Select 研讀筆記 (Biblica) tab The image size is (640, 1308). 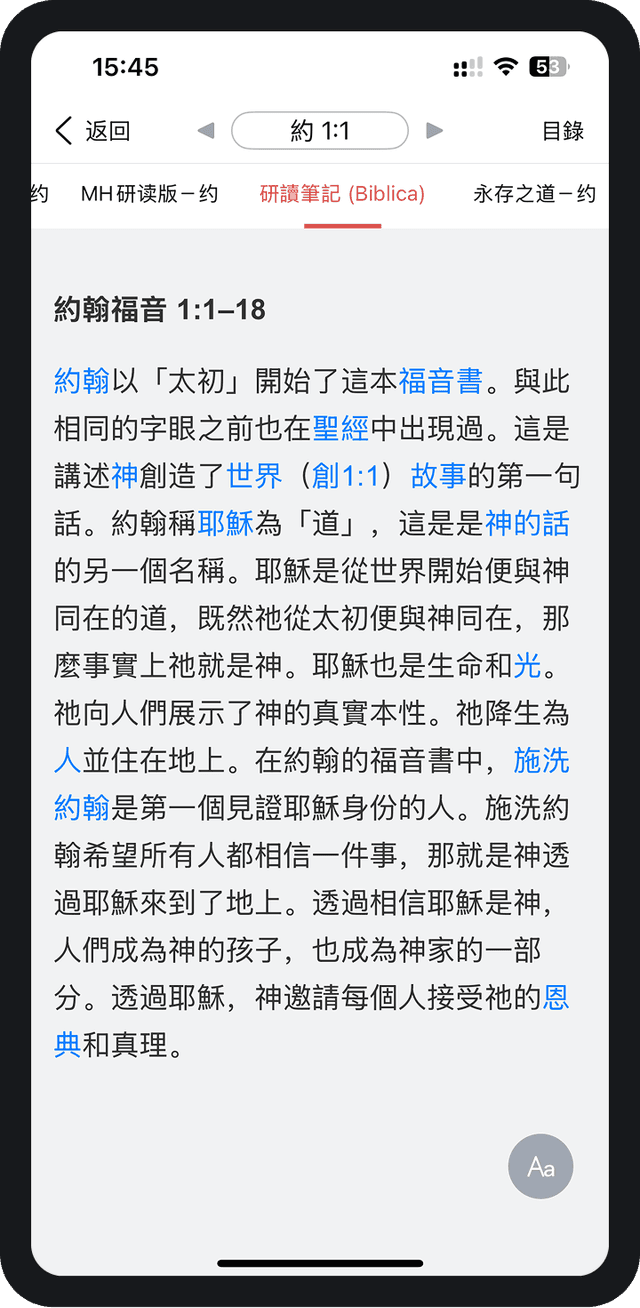342,194
